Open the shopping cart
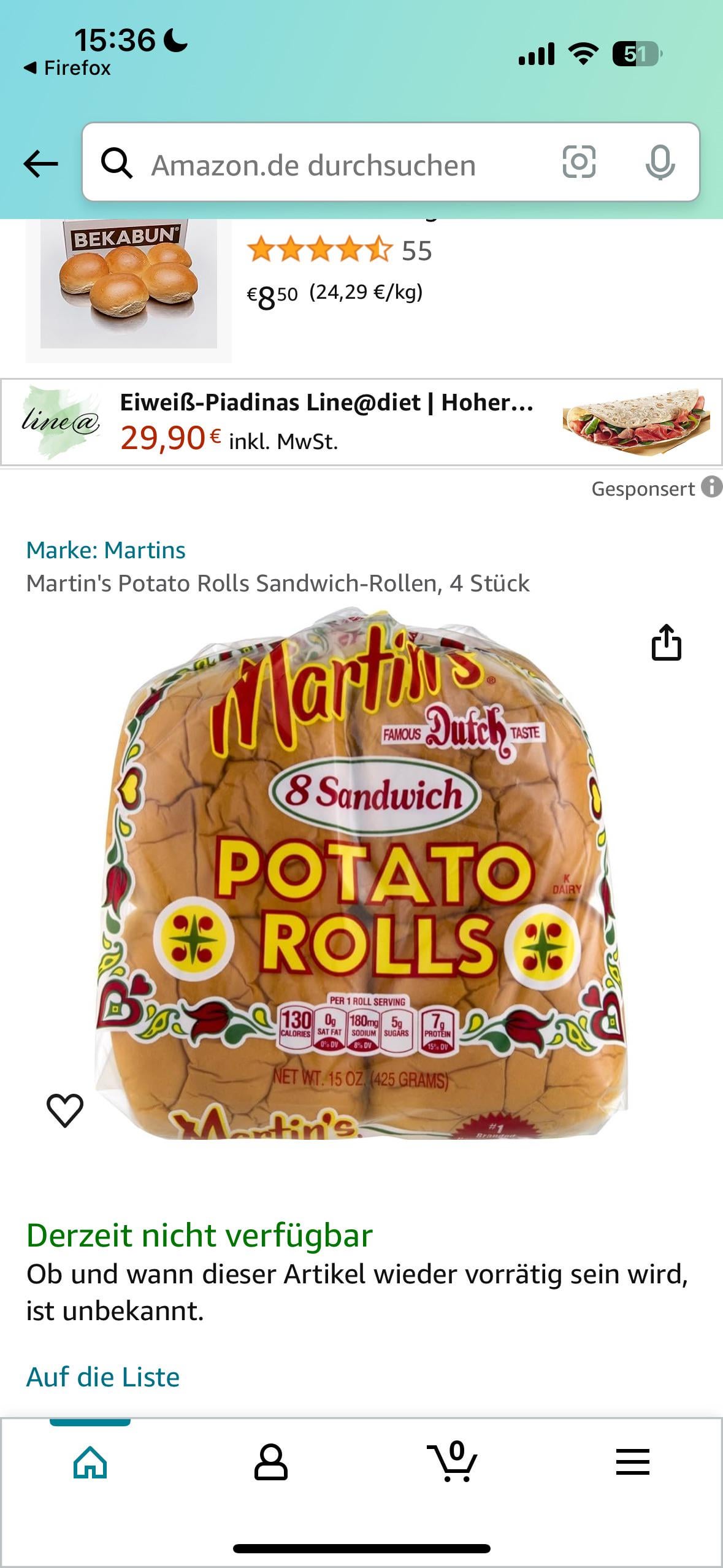The image size is (723, 1568). pyautogui.click(x=453, y=1462)
